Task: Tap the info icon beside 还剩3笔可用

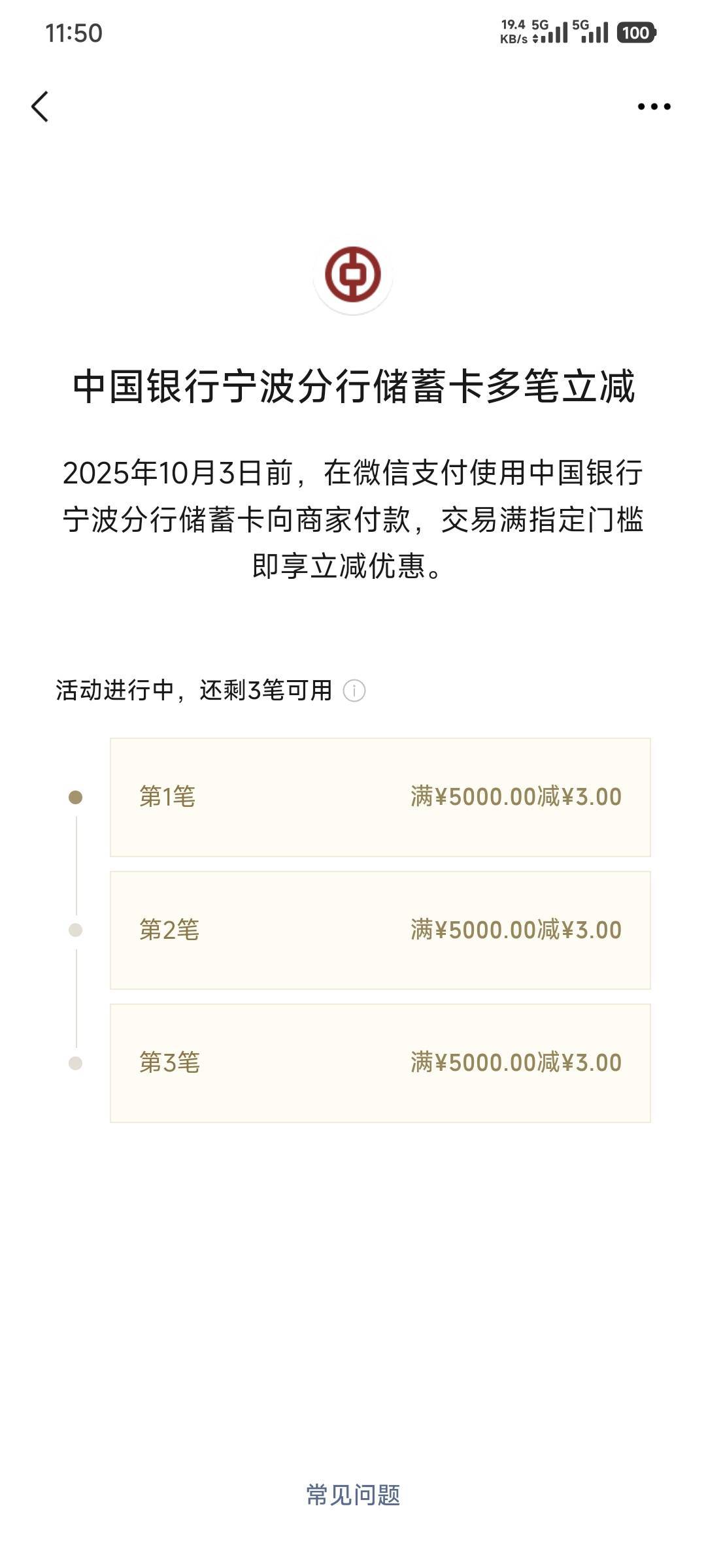Action: pyautogui.click(x=354, y=691)
